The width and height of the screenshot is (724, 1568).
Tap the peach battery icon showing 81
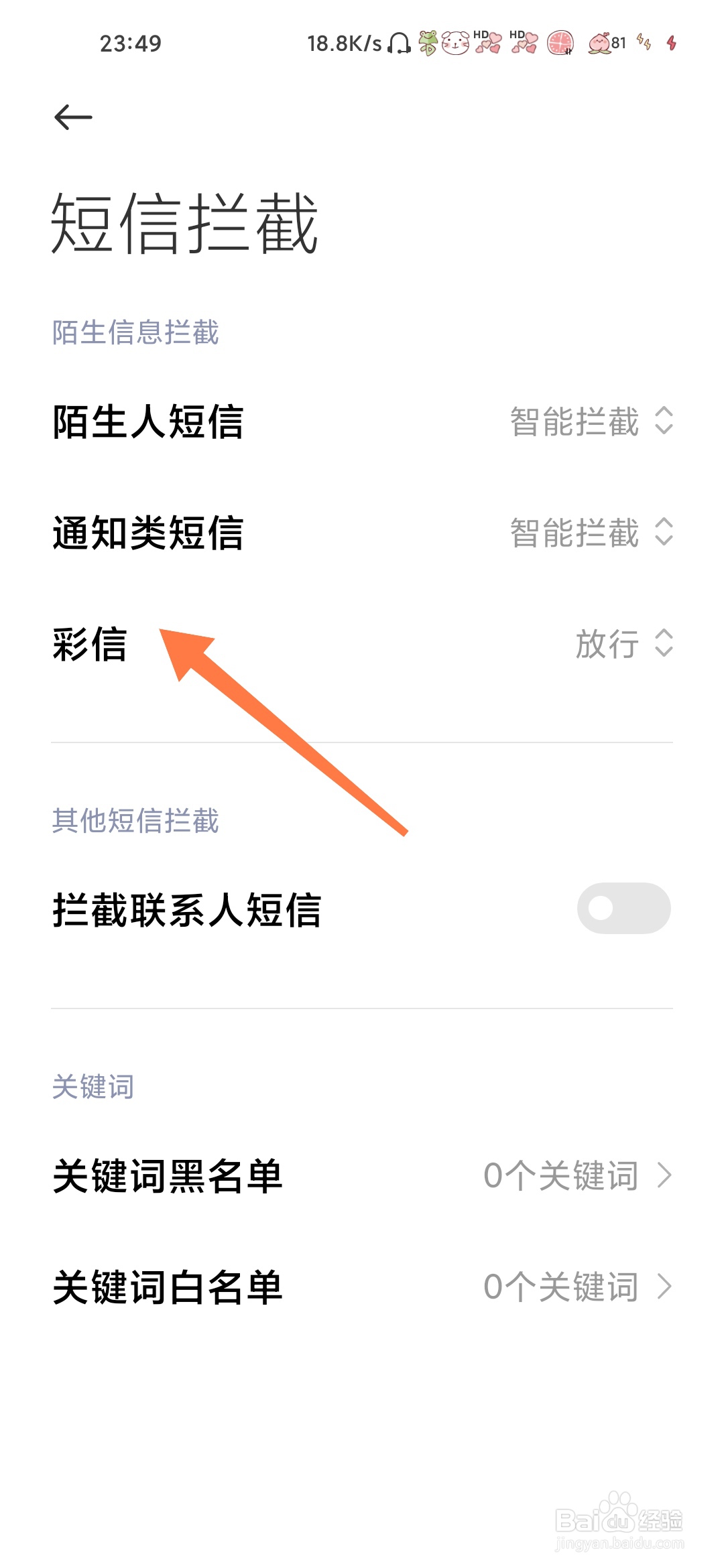tap(601, 42)
